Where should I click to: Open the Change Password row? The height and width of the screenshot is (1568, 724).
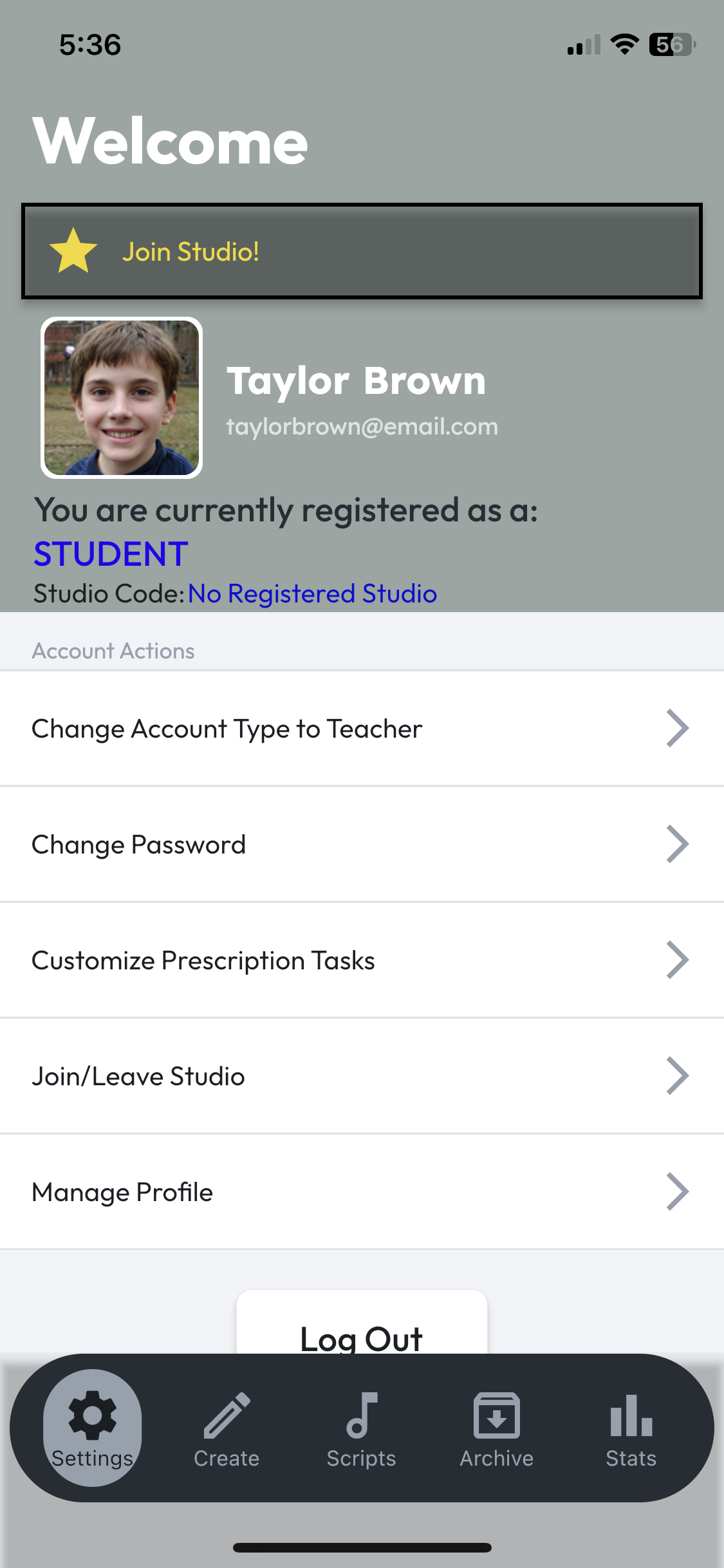click(x=362, y=845)
